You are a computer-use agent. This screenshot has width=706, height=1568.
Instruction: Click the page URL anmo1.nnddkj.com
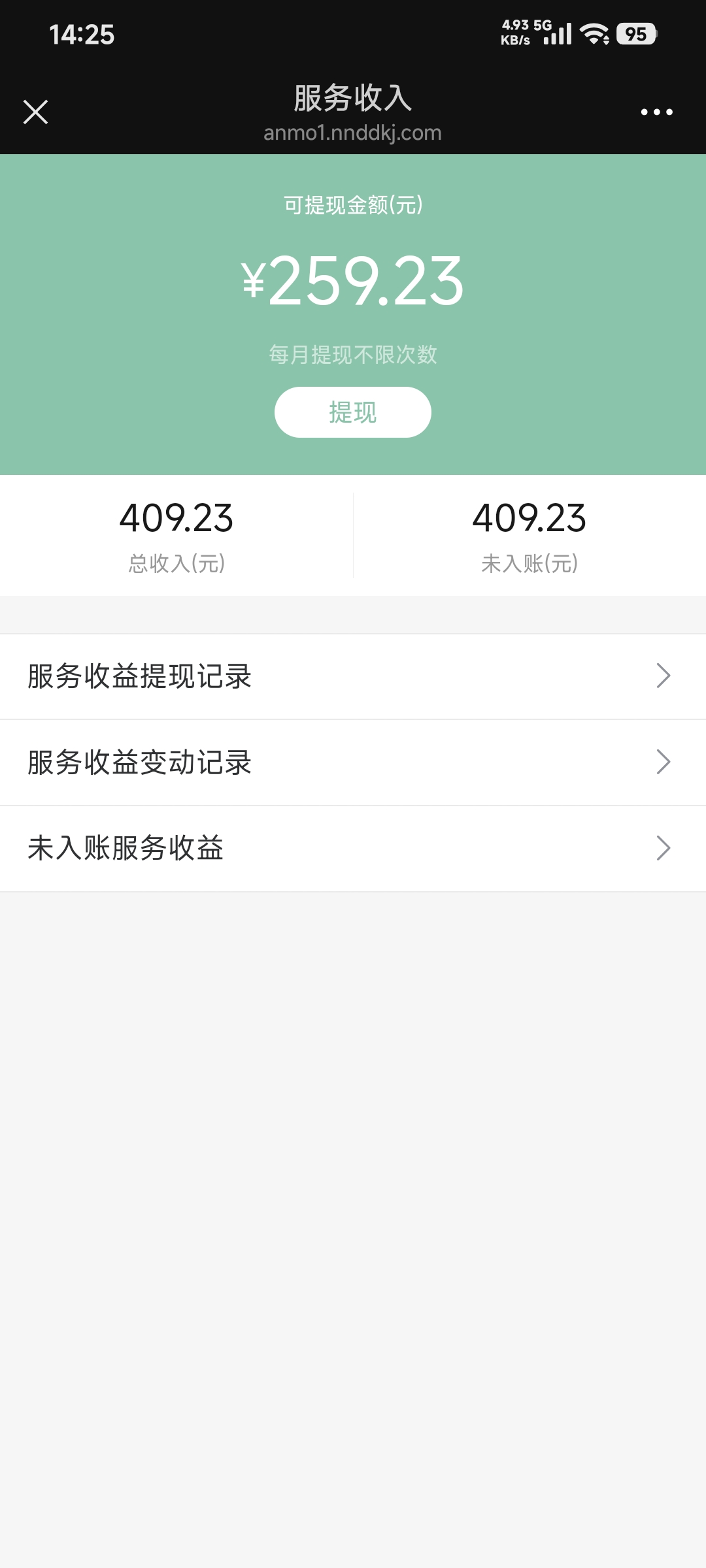352,133
